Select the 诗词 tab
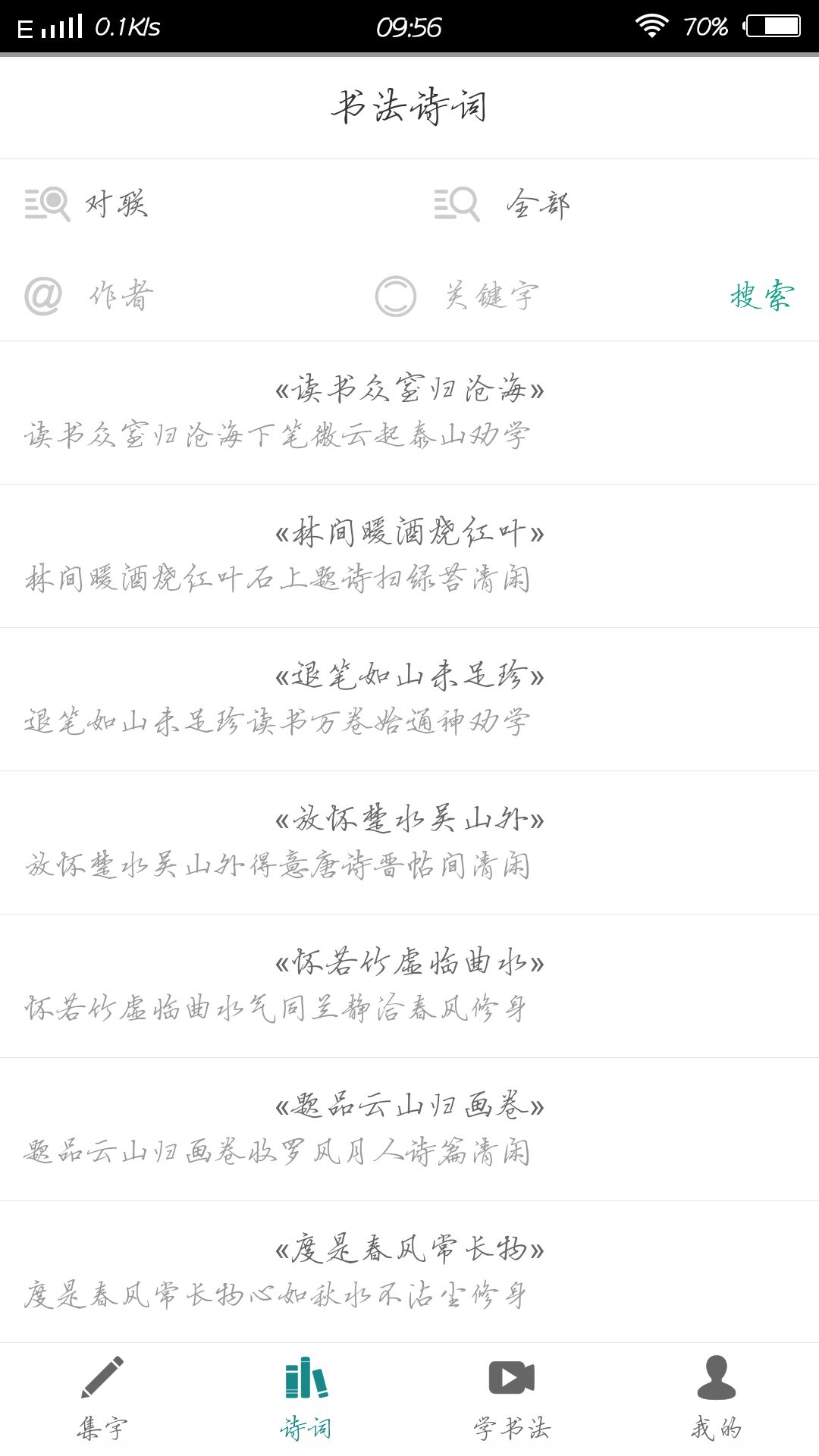819x1456 pixels. [x=306, y=1399]
